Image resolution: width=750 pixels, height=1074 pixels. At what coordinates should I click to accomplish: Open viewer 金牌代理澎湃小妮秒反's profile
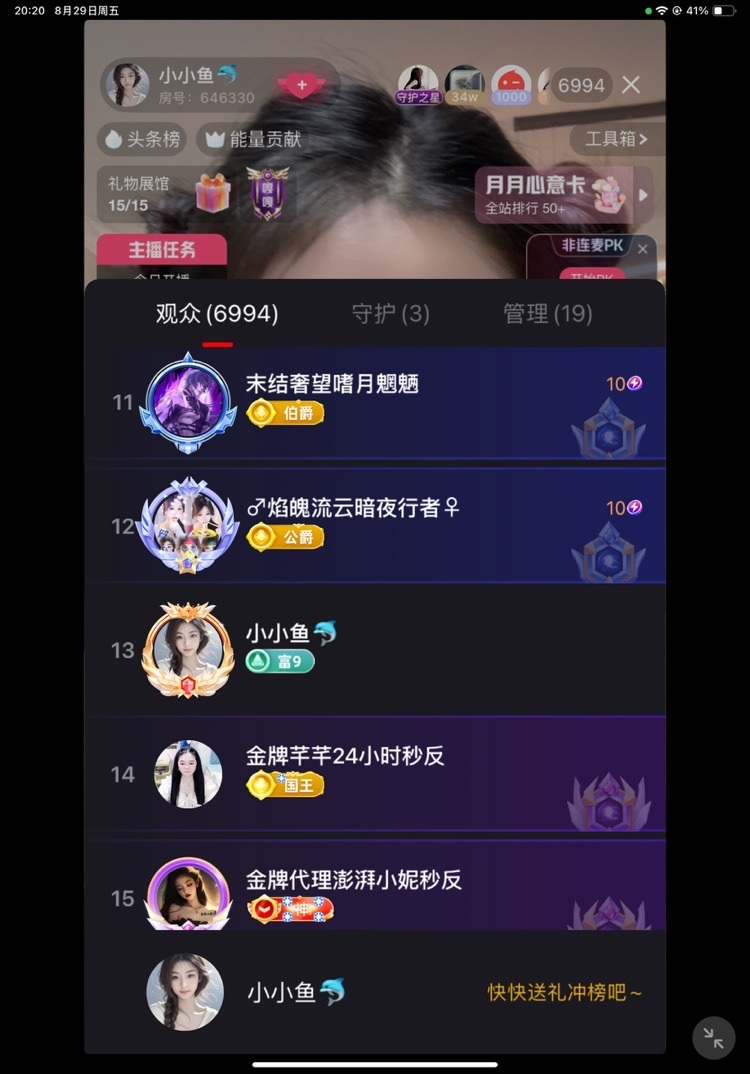pos(353,880)
